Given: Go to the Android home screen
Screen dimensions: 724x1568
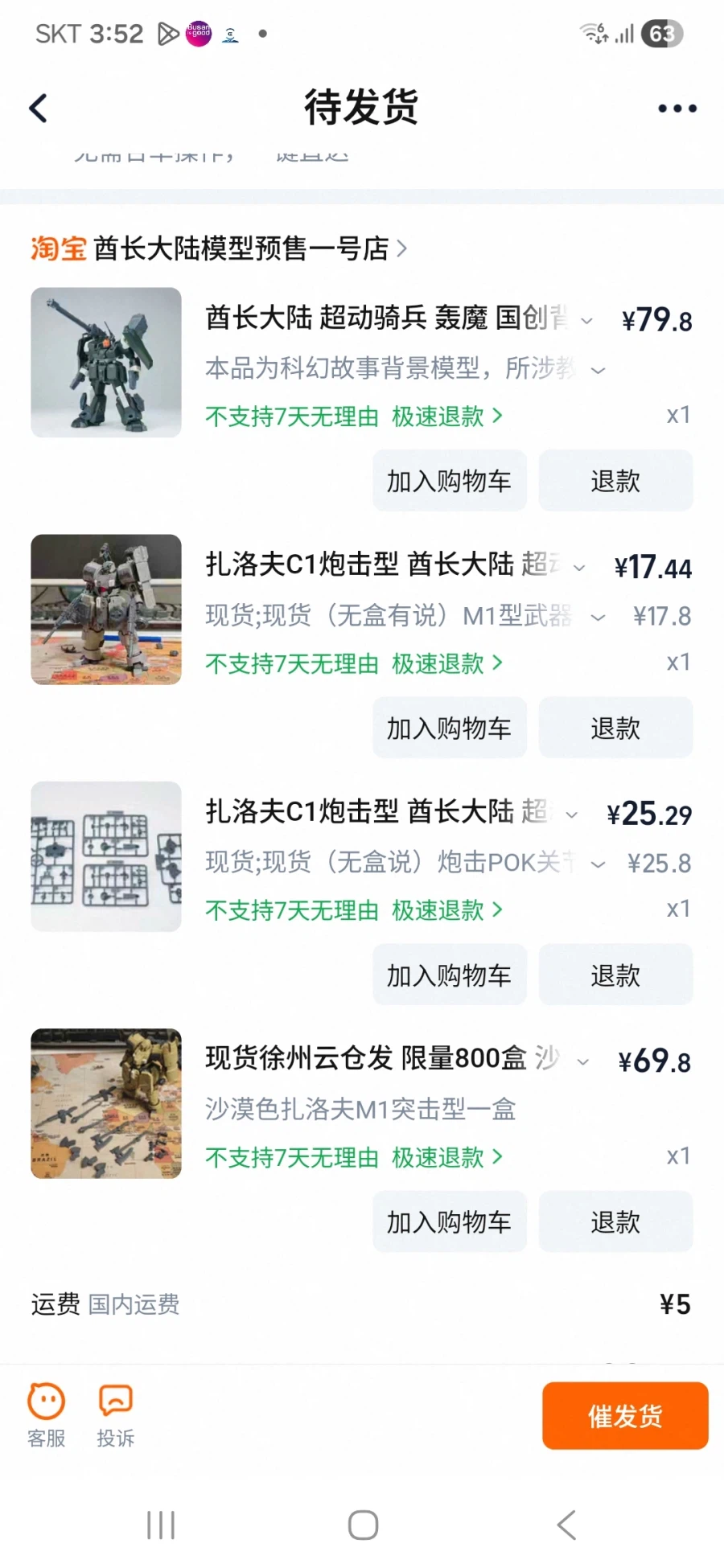Looking at the screenshot, I should coord(363,1525).
